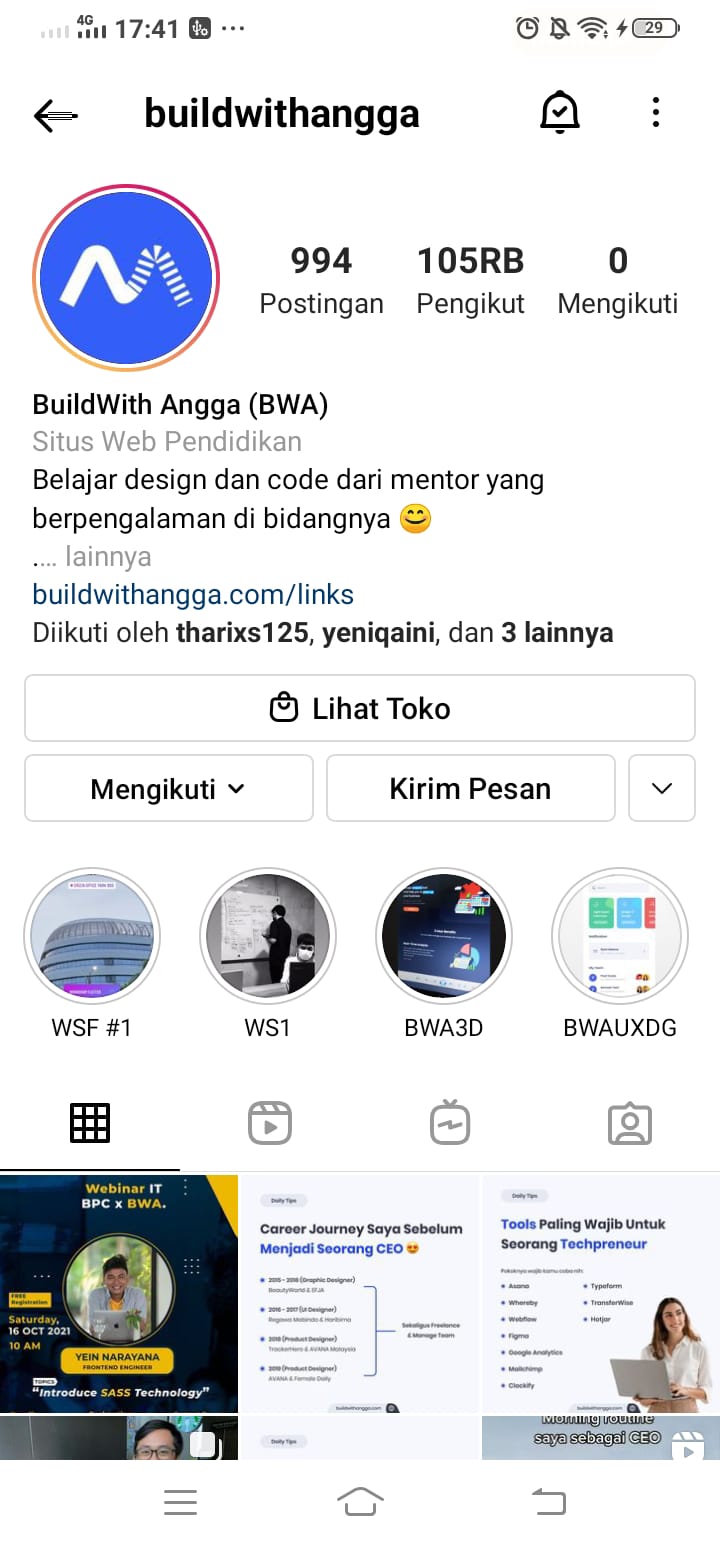Open the 105RB Pengikut followers list

tap(470, 280)
